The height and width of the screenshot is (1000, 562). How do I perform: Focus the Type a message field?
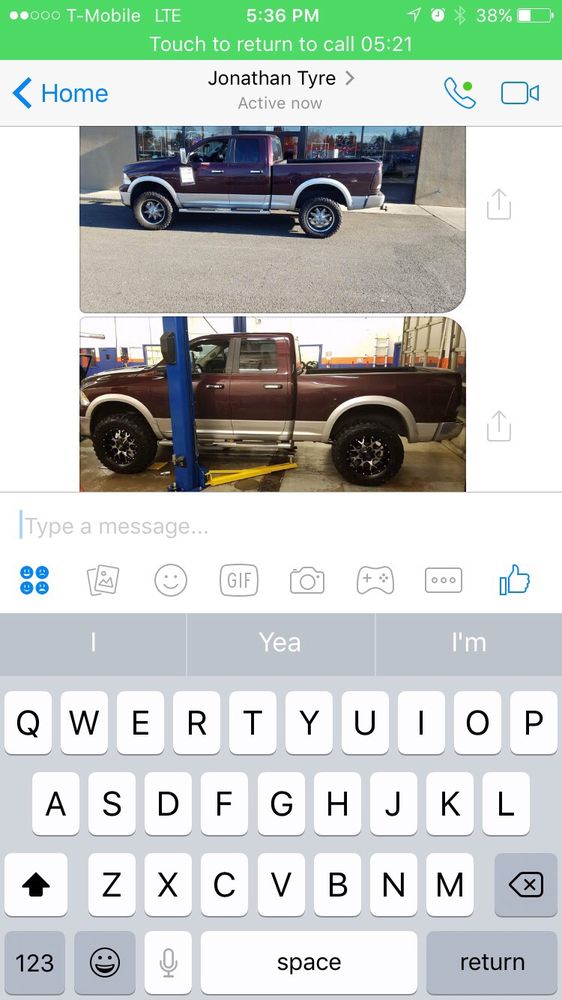[x=281, y=526]
